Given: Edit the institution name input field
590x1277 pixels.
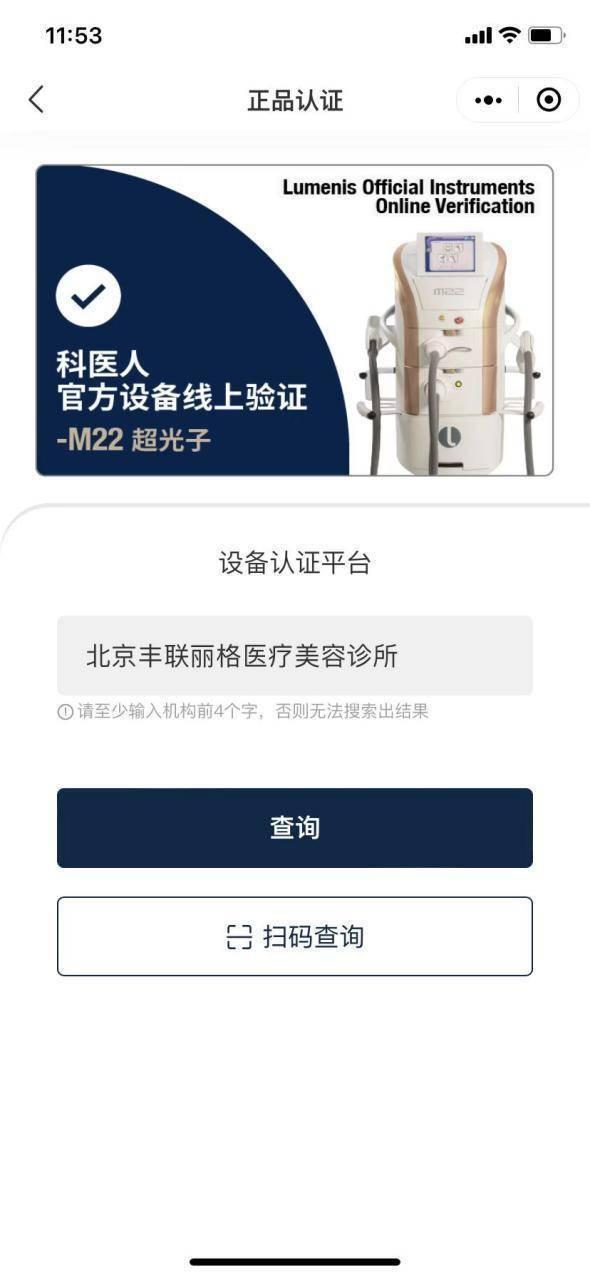Looking at the screenshot, I should coord(295,656).
